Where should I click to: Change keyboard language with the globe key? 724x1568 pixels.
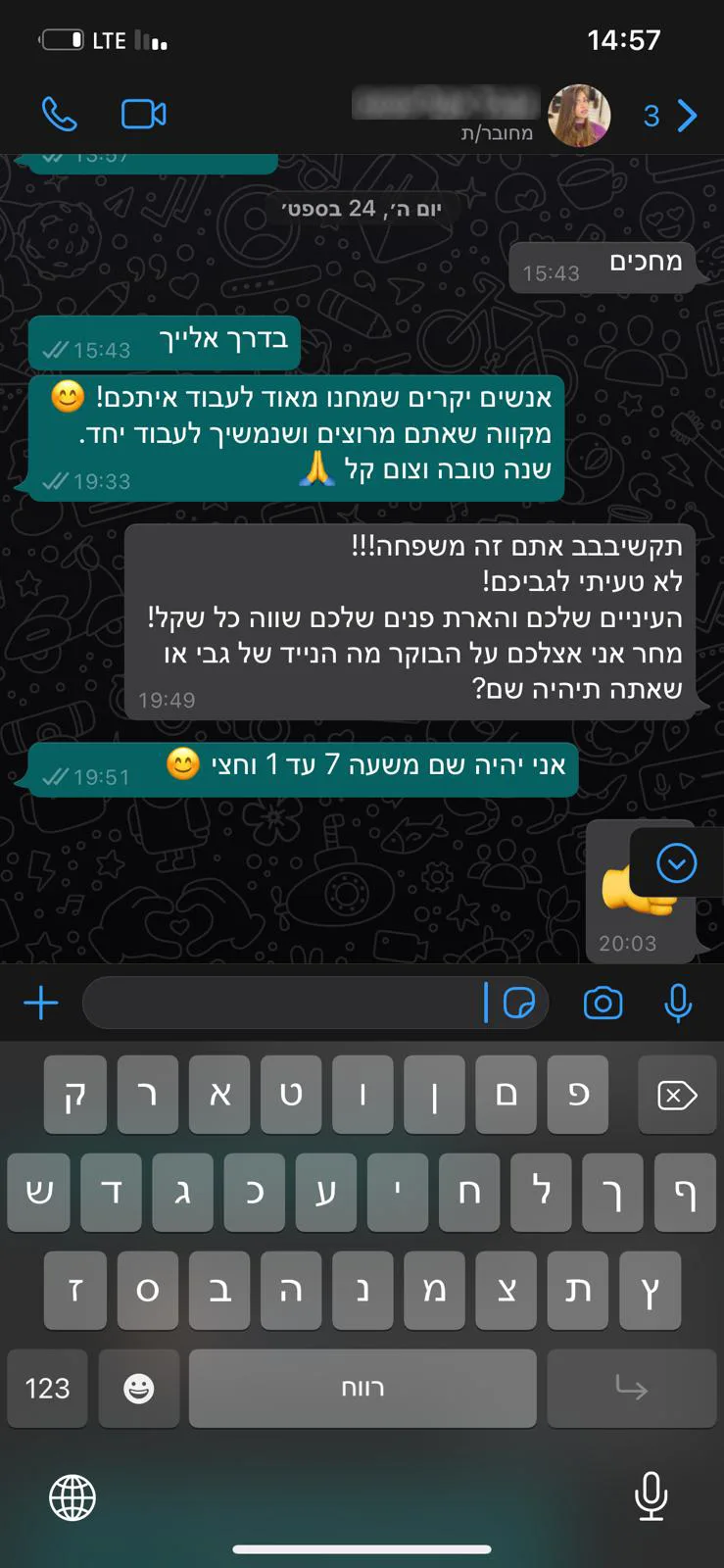tap(72, 1496)
